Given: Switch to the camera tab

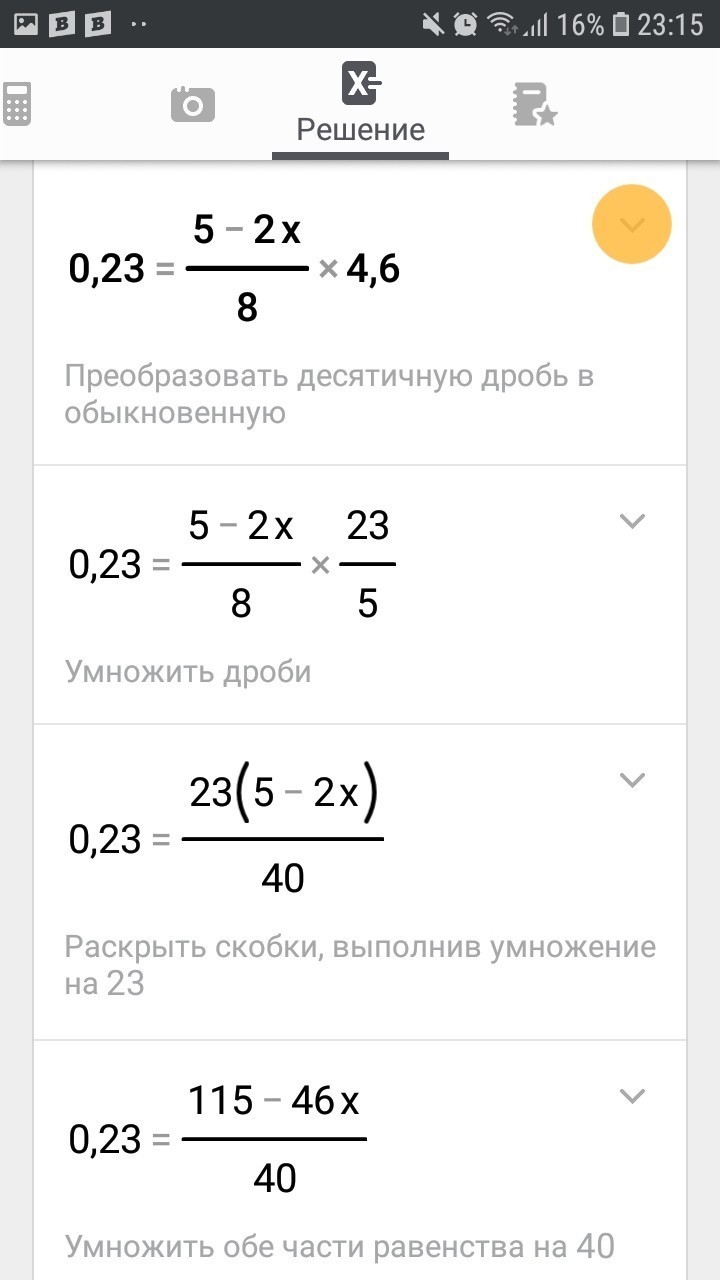Looking at the screenshot, I should (193, 104).
